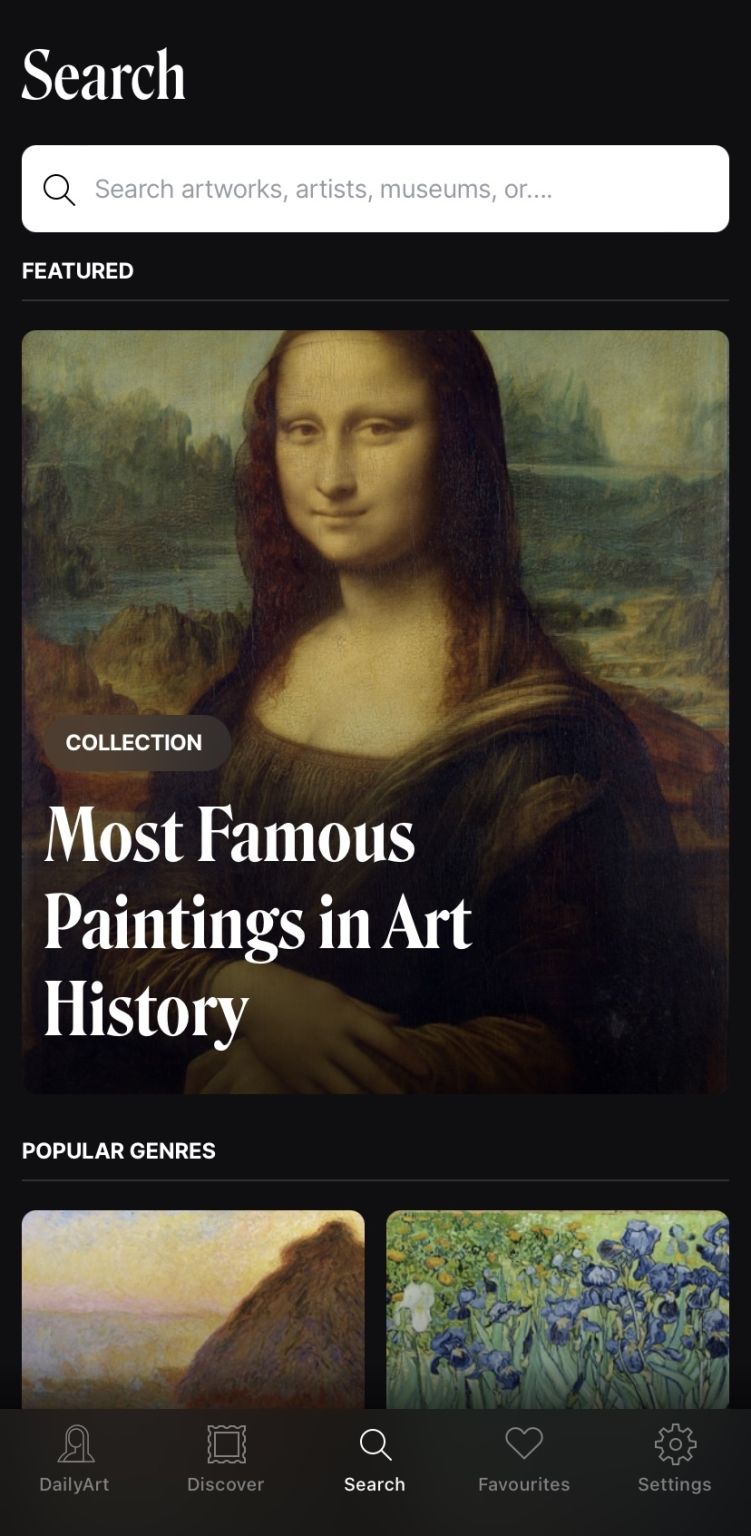Image resolution: width=751 pixels, height=1536 pixels.
Task: Open Most Famous Paintings in Art History collection
Action: (x=375, y=712)
